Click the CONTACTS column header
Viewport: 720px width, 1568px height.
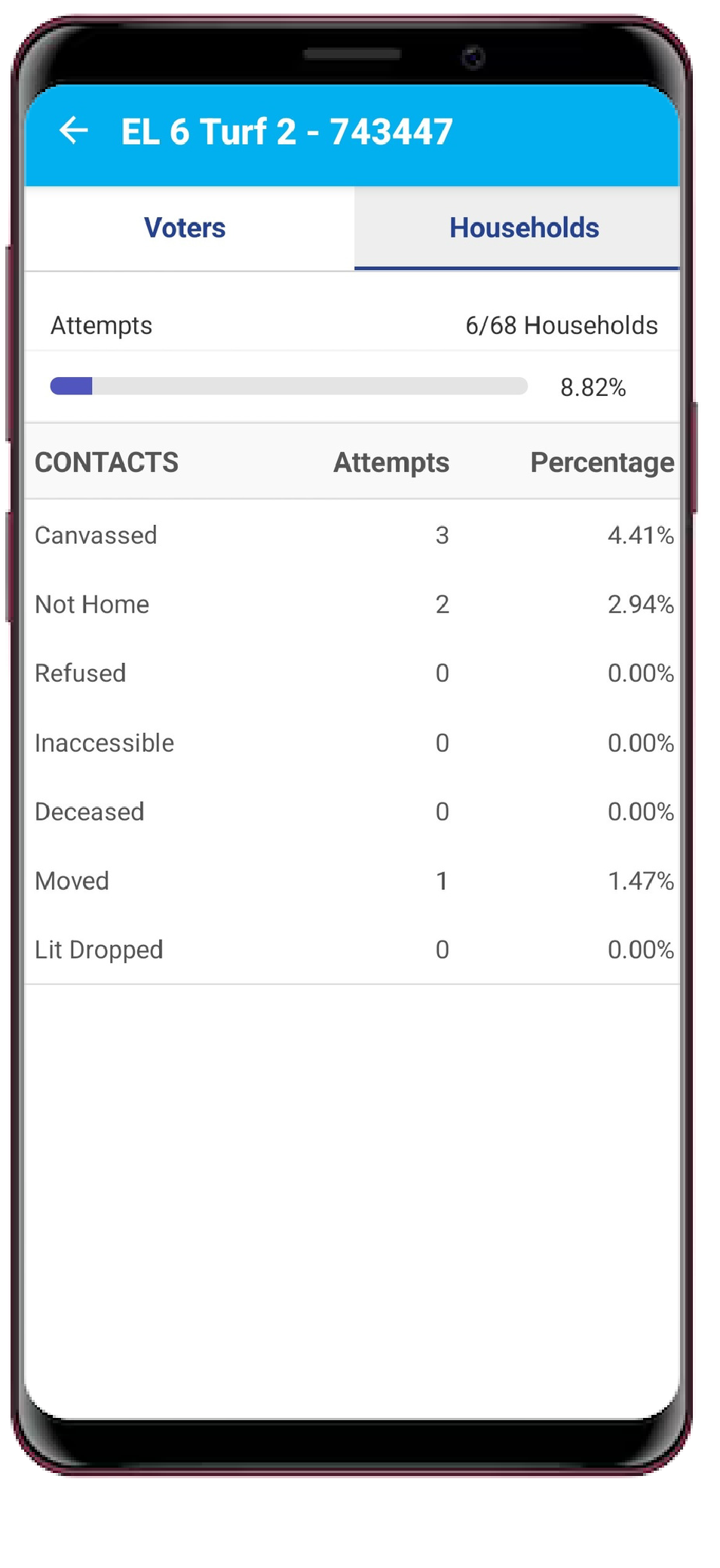click(107, 462)
